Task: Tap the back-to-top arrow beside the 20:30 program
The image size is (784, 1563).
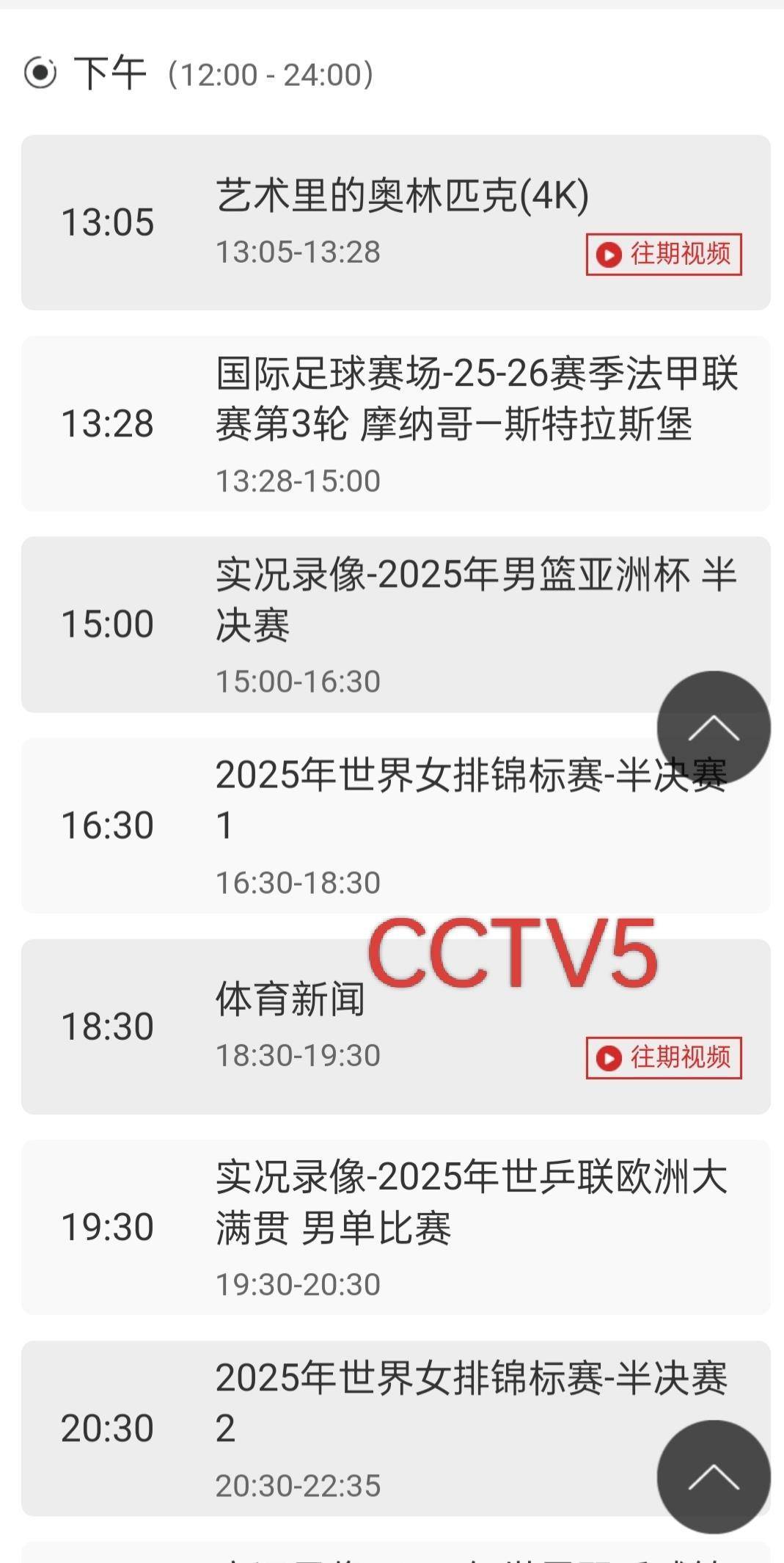Action: [x=714, y=1476]
